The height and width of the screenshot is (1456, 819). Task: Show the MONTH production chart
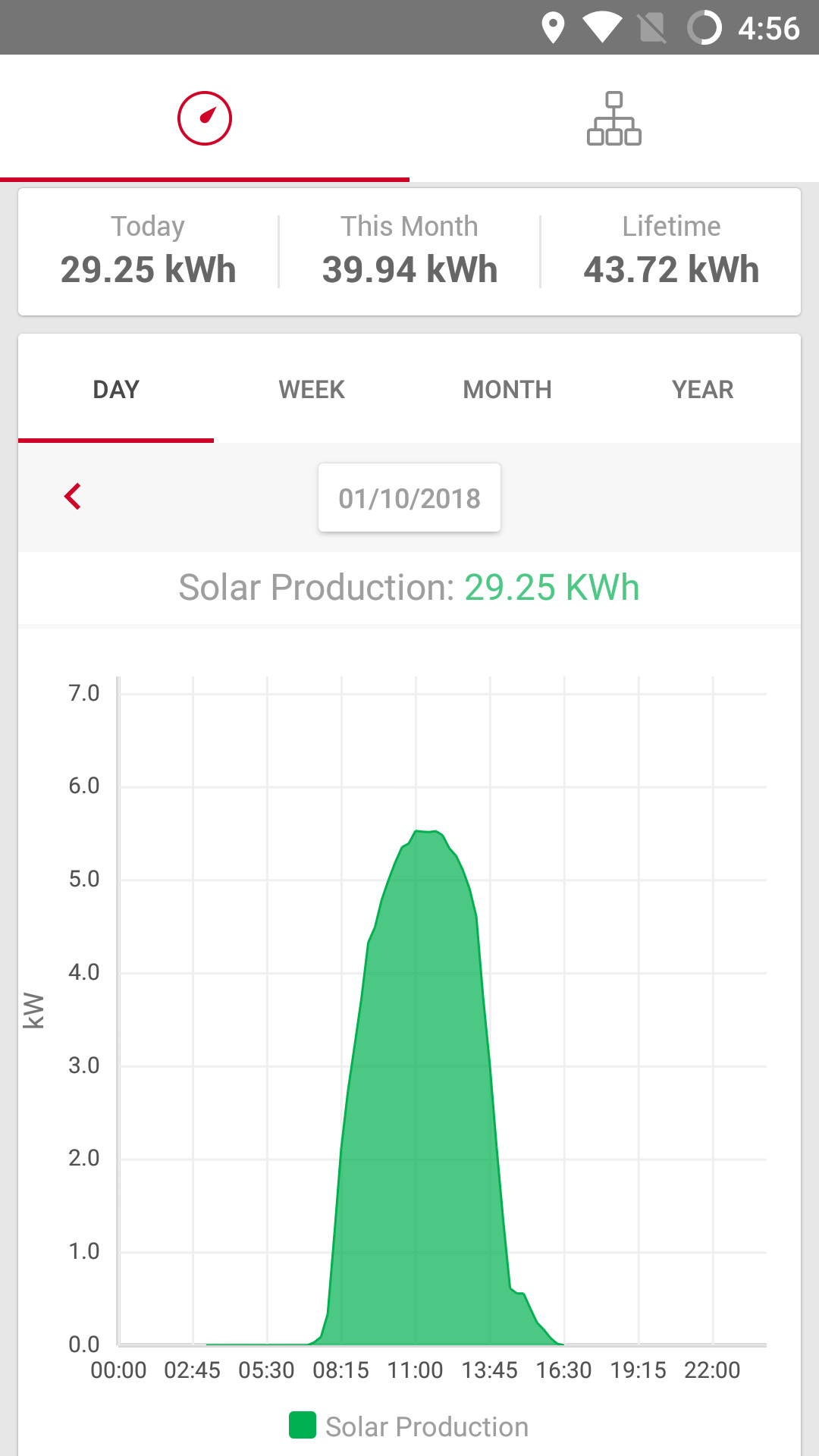tap(507, 390)
